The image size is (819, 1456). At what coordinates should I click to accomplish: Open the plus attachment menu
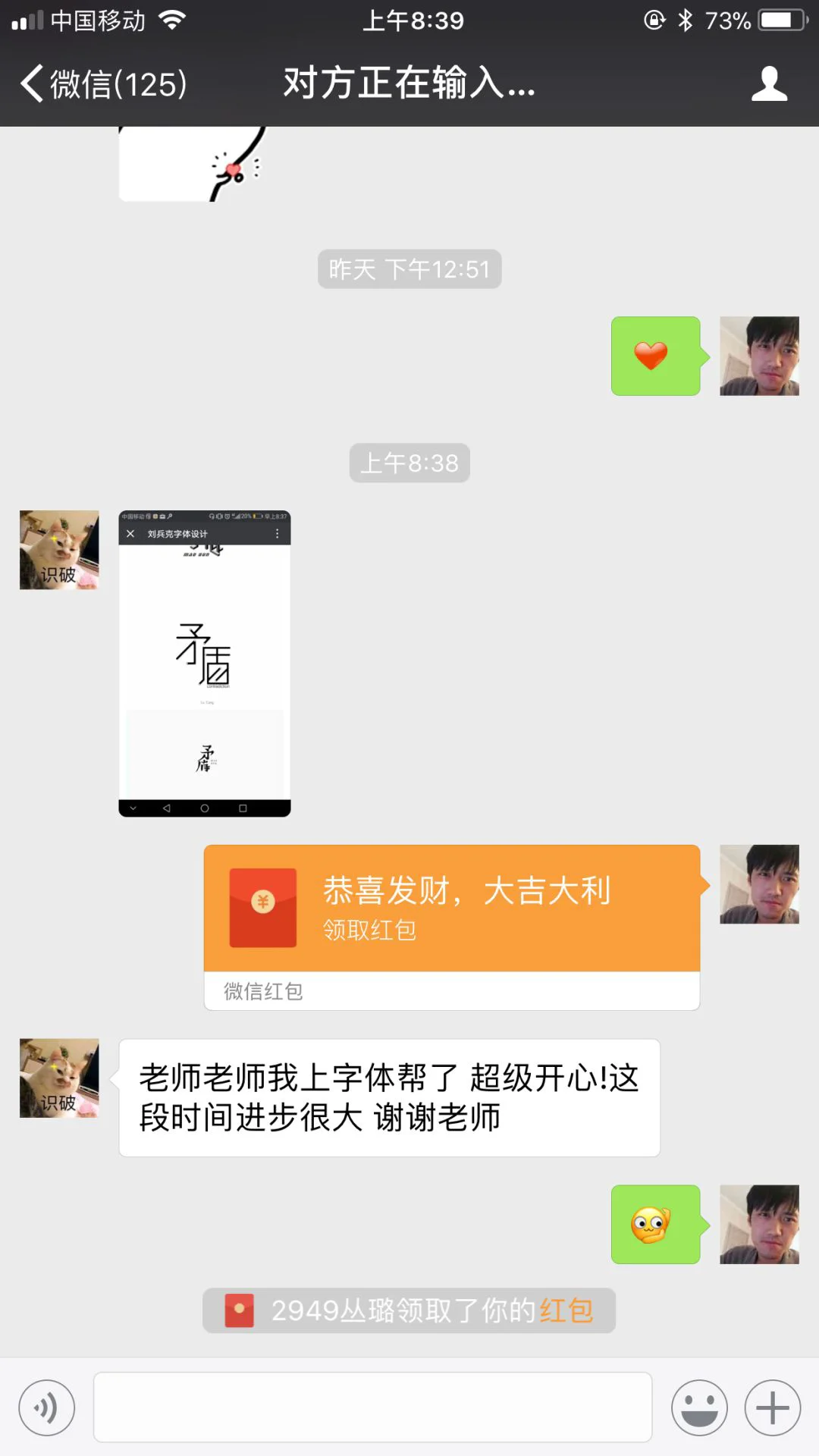click(x=772, y=1407)
